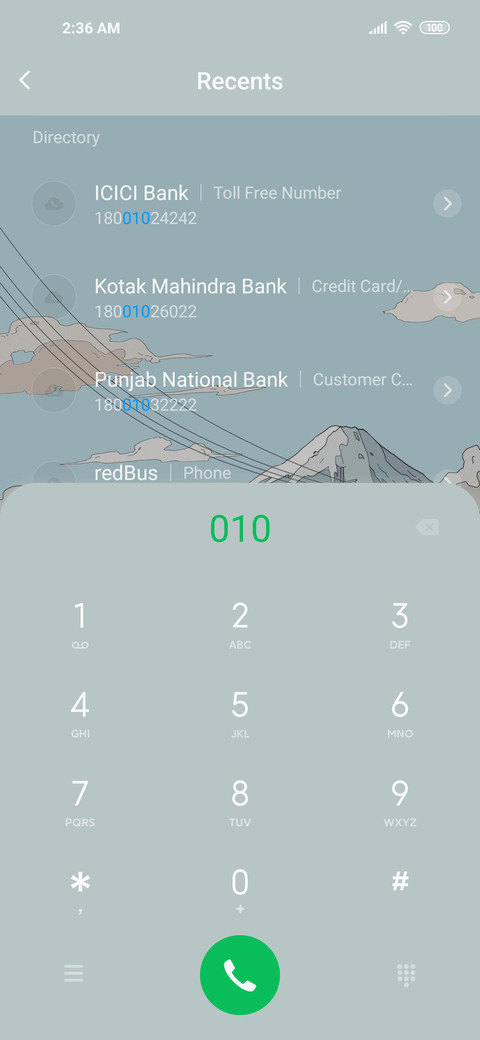Open details arrow for ICICI Bank

tap(448, 204)
